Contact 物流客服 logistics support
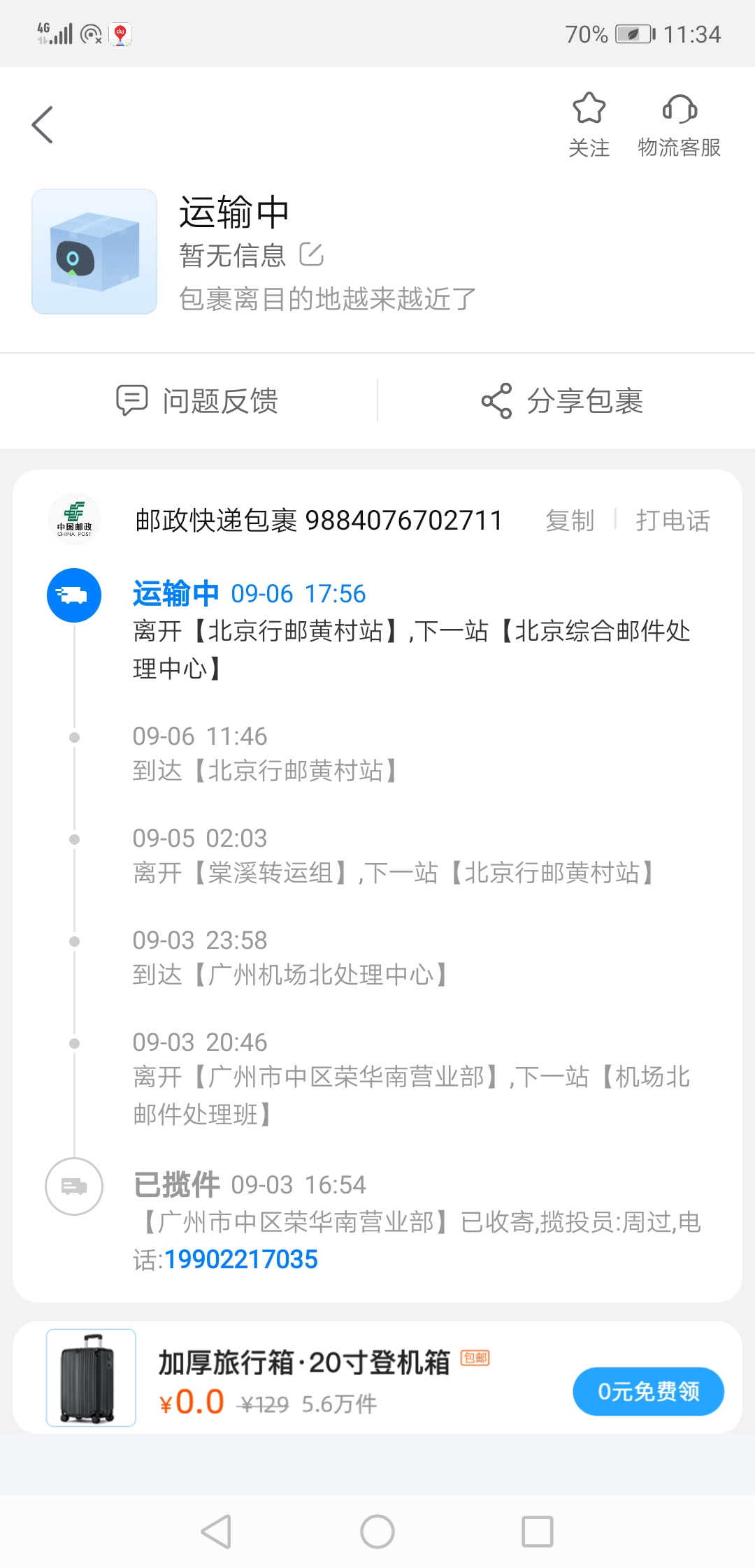This screenshot has width=755, height=1568. [679, 125]
